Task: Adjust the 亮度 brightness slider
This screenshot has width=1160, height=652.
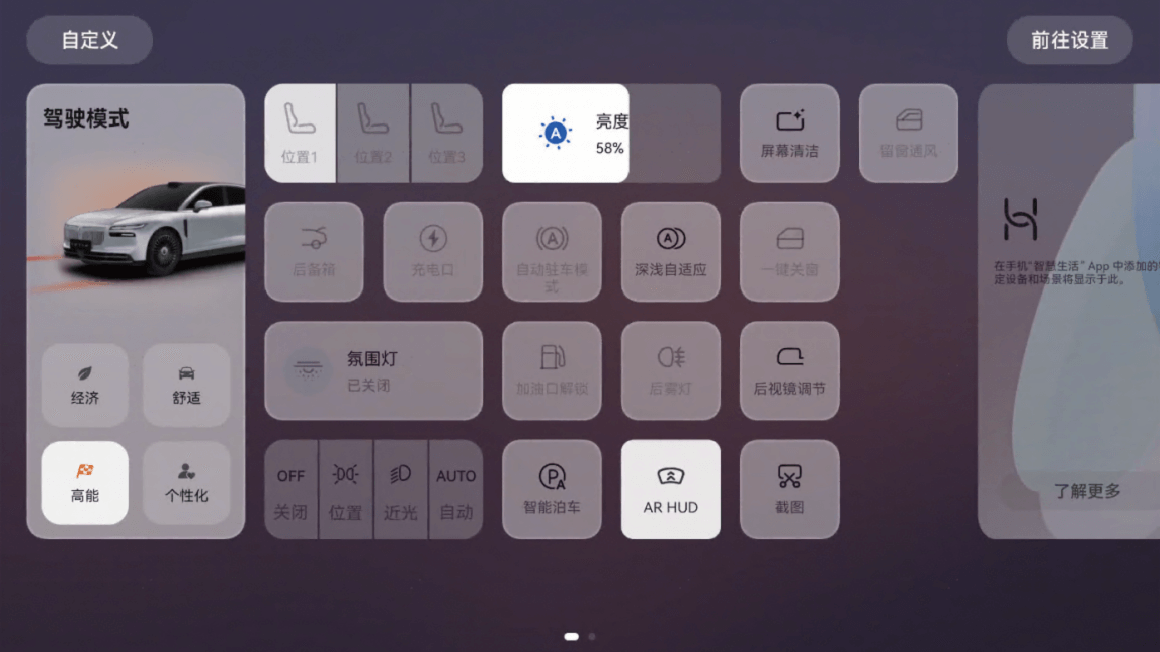Action: pyautogui.click(x=611, y=133)
